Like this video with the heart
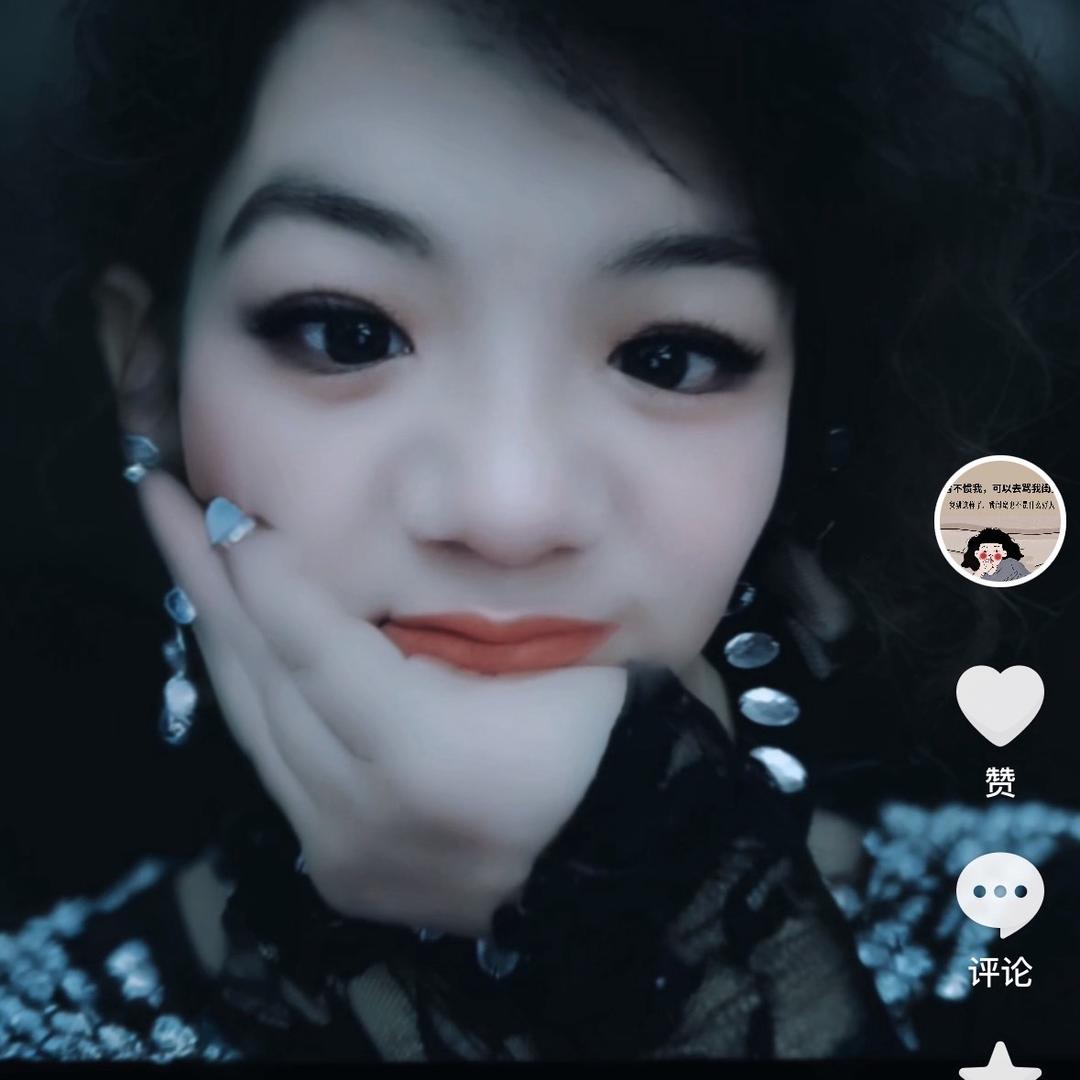This screenshot has height=1080, width=1080. 999,704
